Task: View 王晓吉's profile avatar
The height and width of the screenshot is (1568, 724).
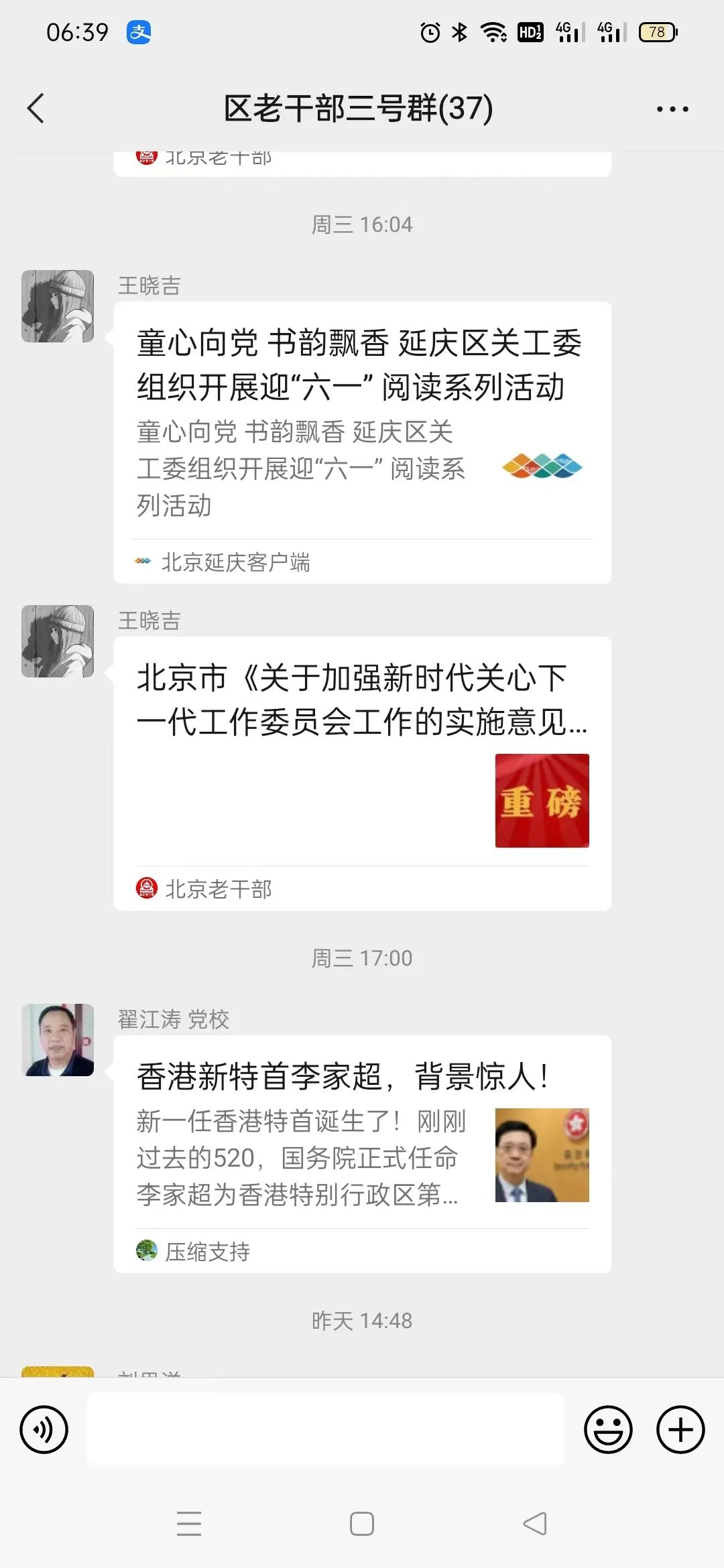Action: click(x=58, y=306)
